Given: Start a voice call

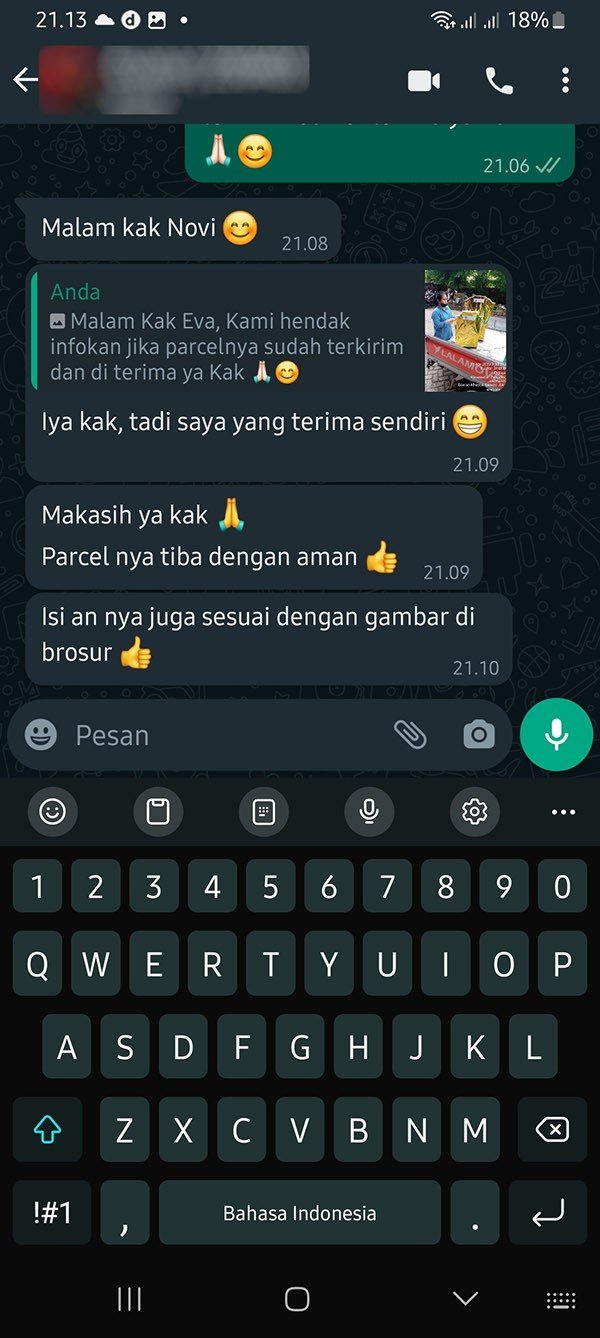Looking at the screenshot, I should (x=499, y=81).
